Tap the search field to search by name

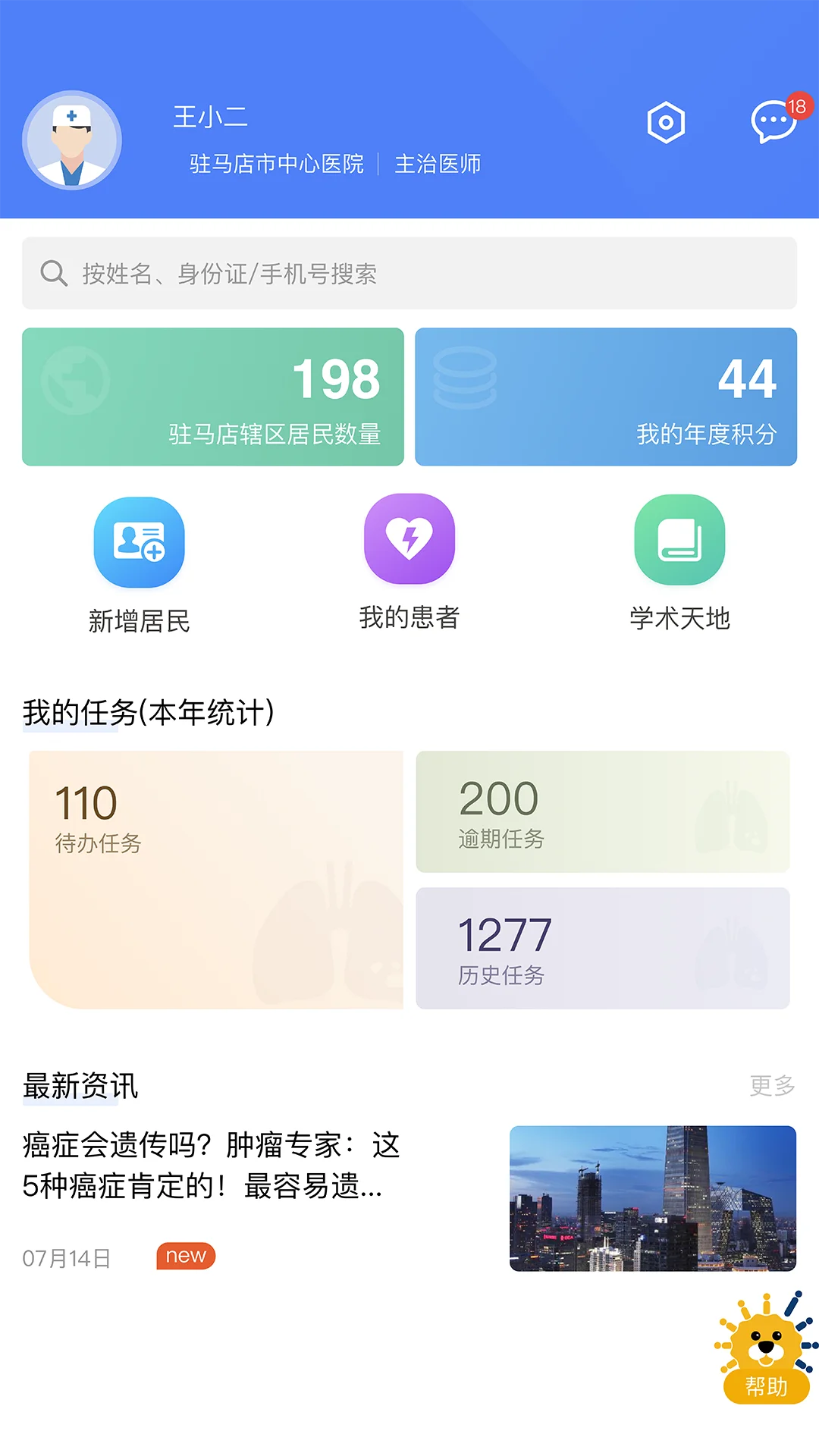(303, 274)
